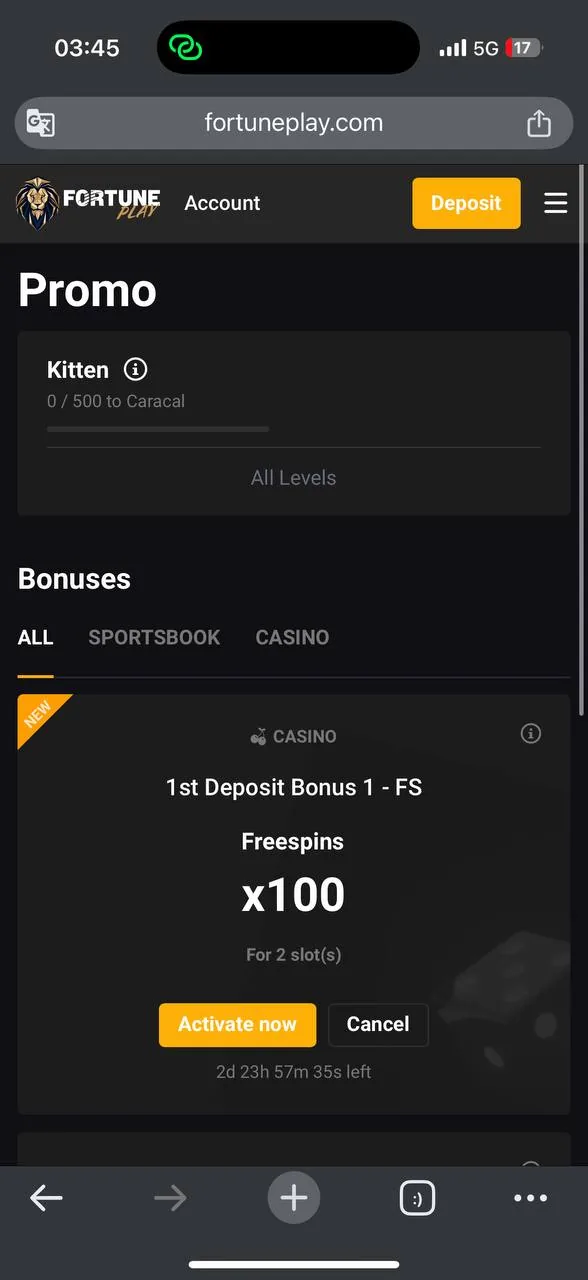Tap the fortuneplay.com address field

(x=293, y=123)
